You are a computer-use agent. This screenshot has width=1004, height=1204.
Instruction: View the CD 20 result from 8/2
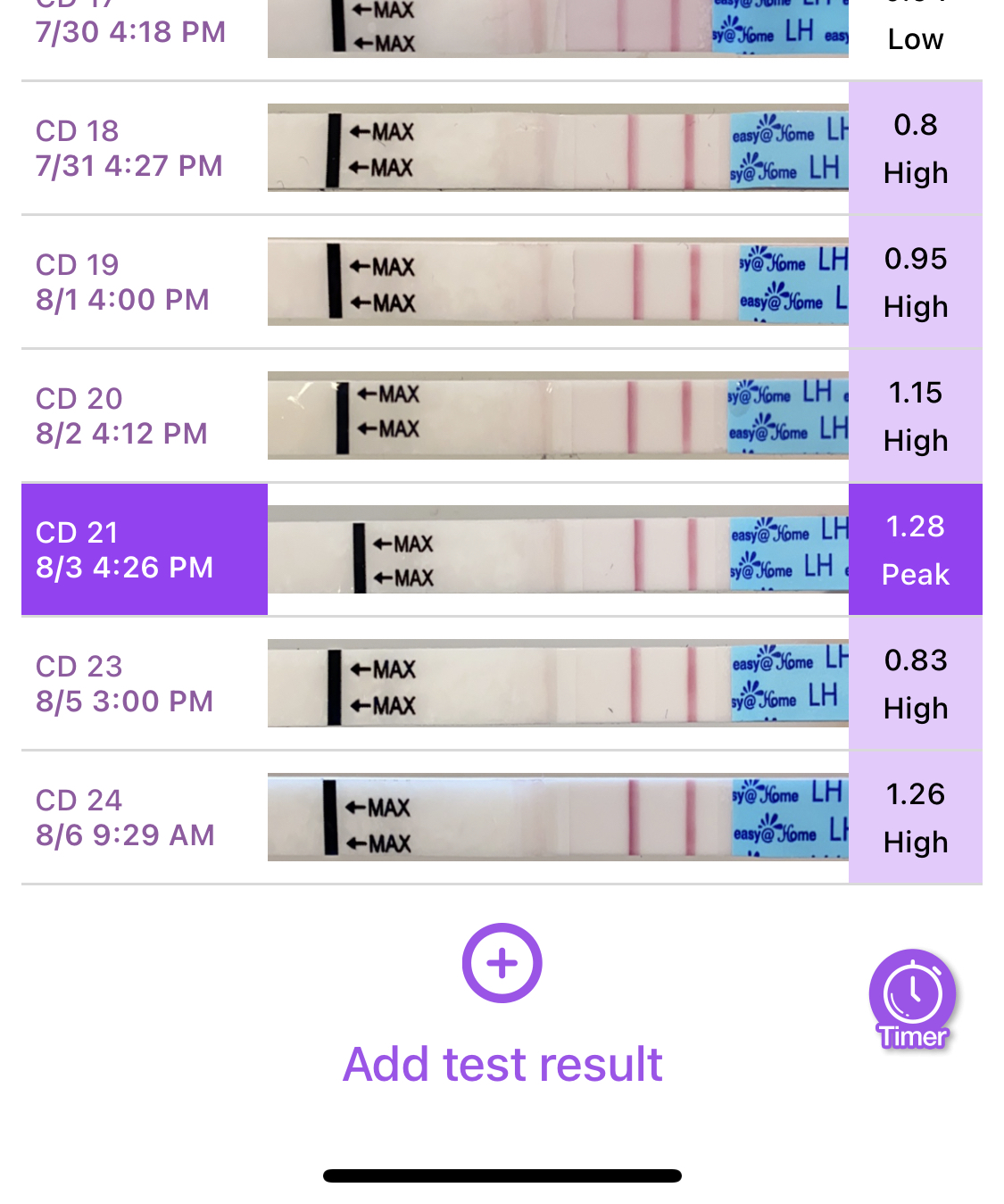[122, 416]
